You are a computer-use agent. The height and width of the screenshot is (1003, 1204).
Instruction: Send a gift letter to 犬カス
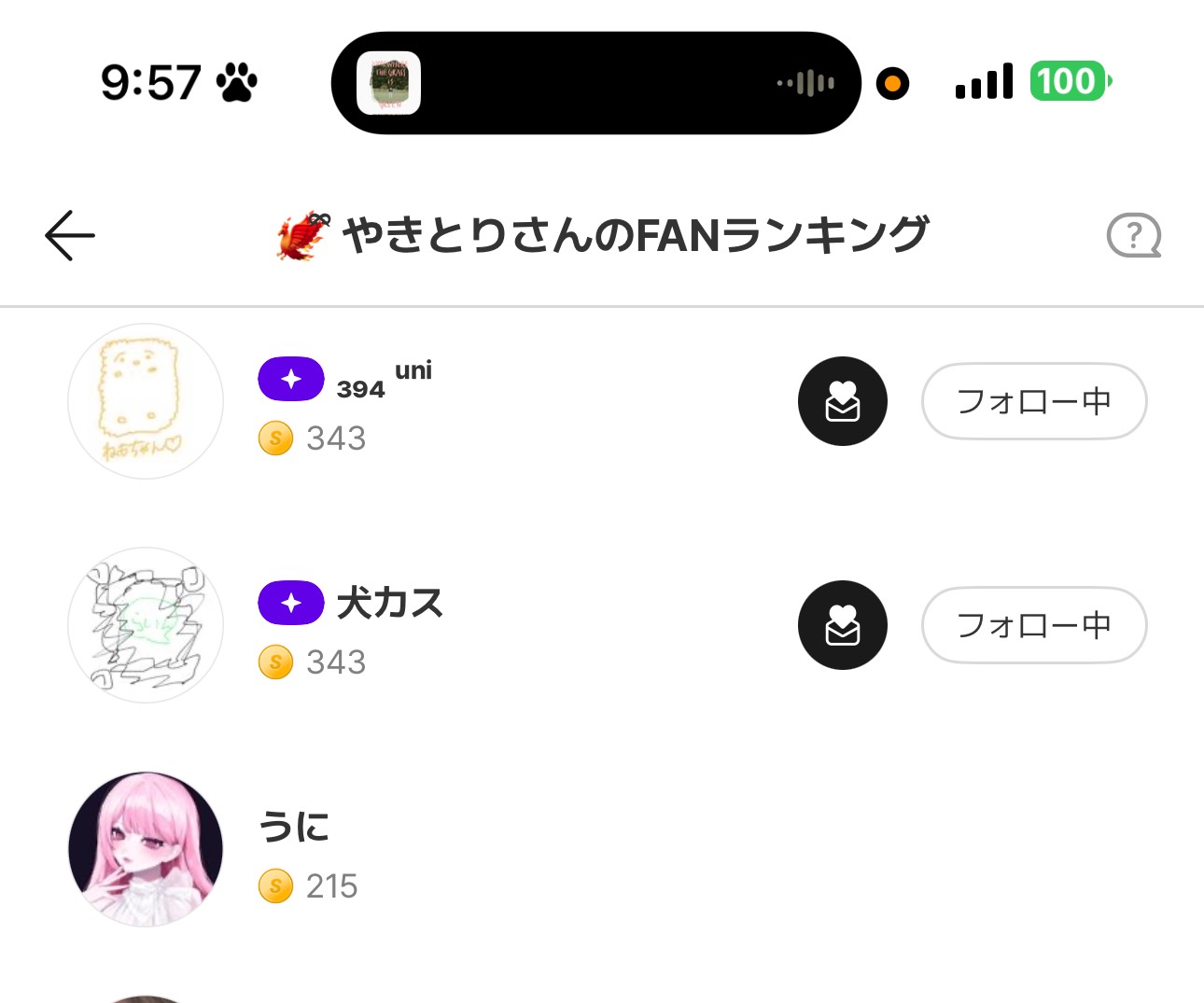pyautogui.click(x=842, y=625)
